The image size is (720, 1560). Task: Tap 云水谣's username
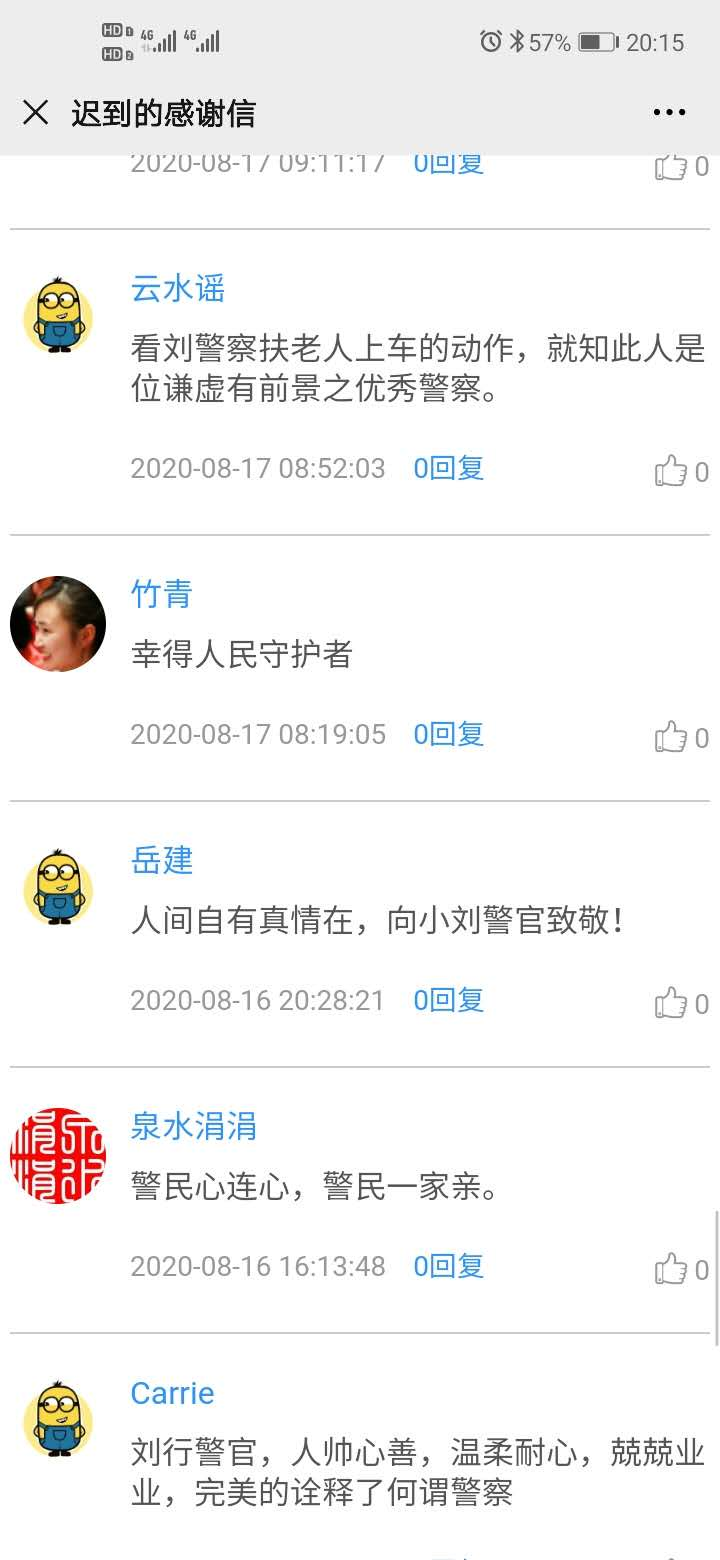click(x=178, y=289)
